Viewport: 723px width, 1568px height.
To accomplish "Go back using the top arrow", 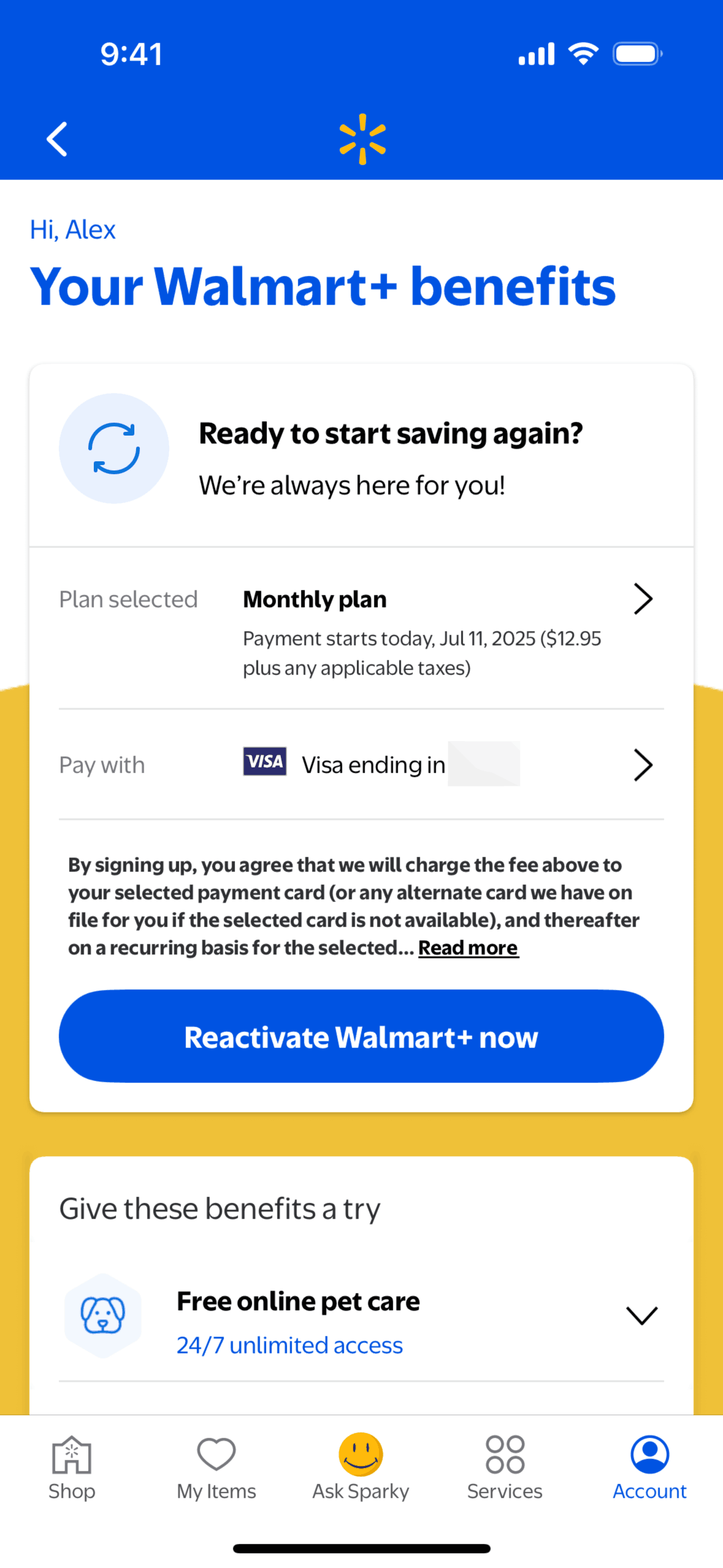I will click(x=57, y=139).
